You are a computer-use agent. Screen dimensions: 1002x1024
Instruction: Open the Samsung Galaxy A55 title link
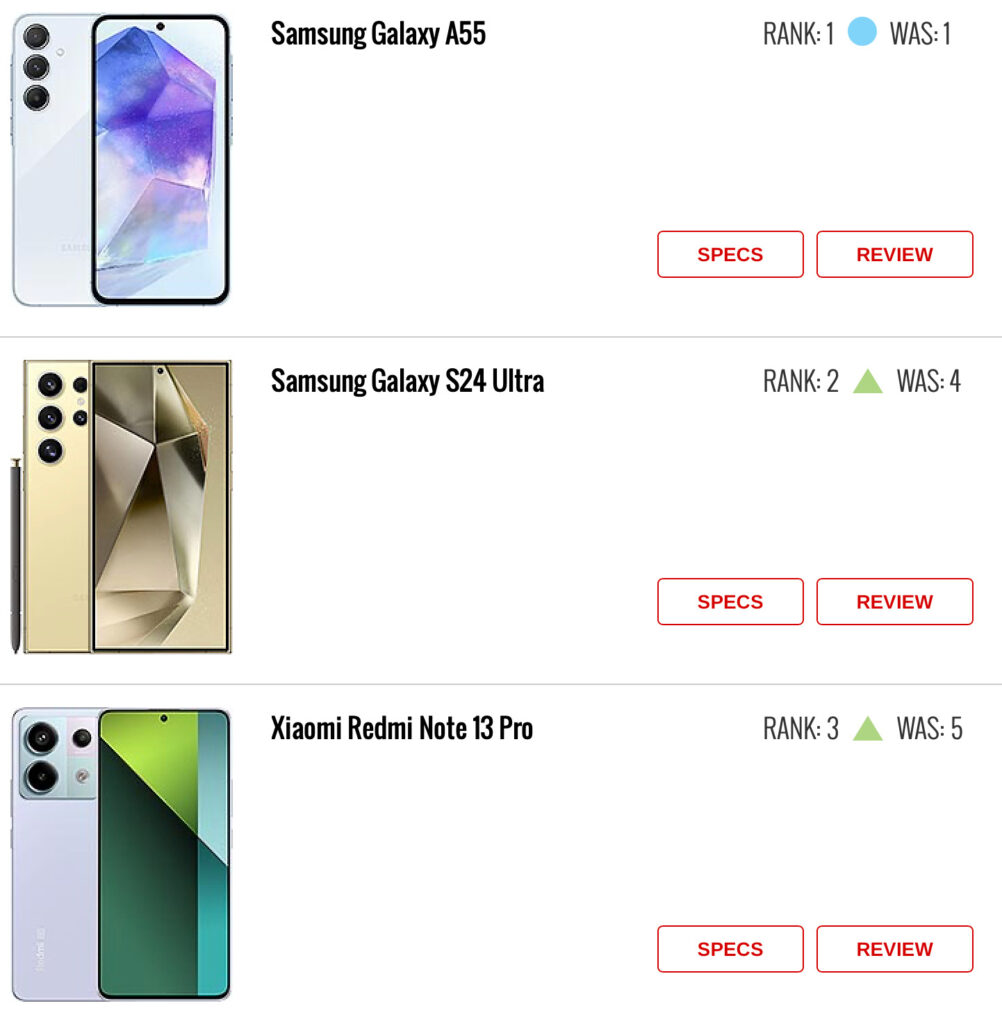click(x=378, y=34)
